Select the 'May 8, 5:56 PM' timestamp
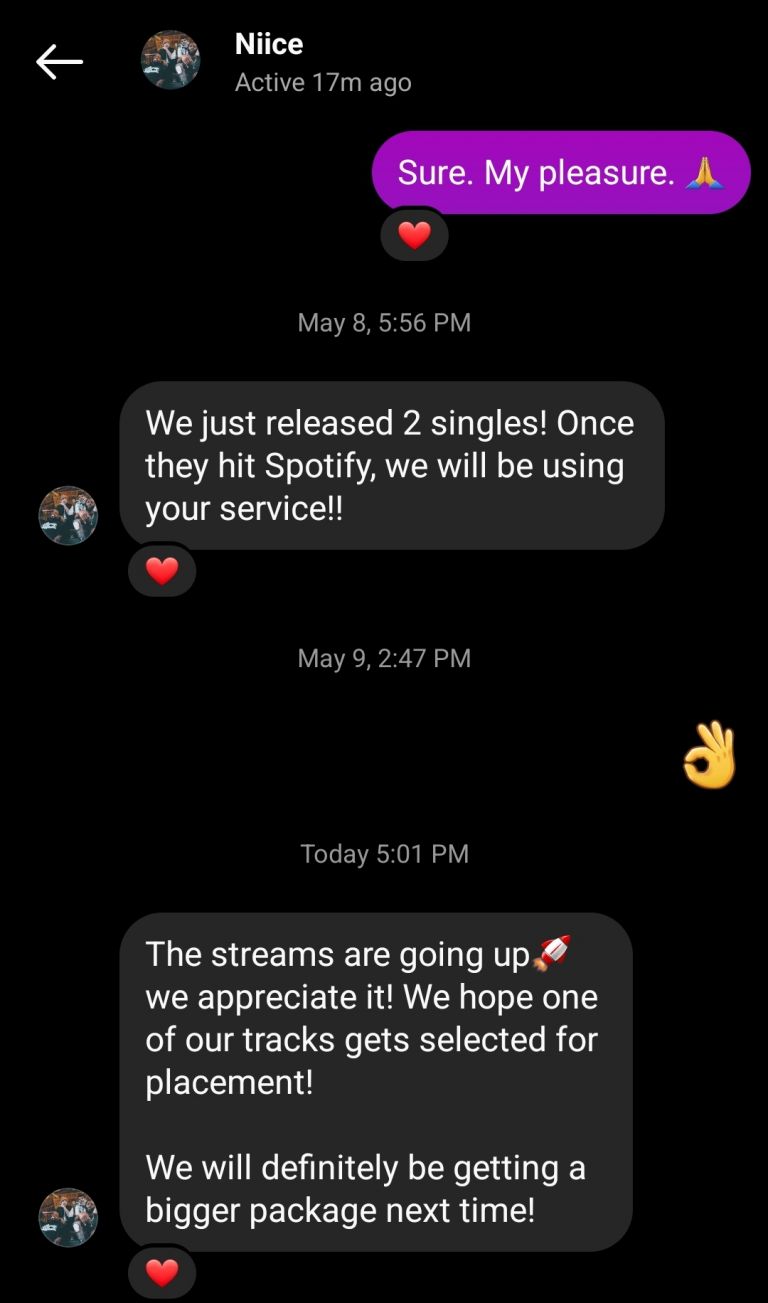The width and height of the screenshot is (768, 1303). (x=384, y=322)
